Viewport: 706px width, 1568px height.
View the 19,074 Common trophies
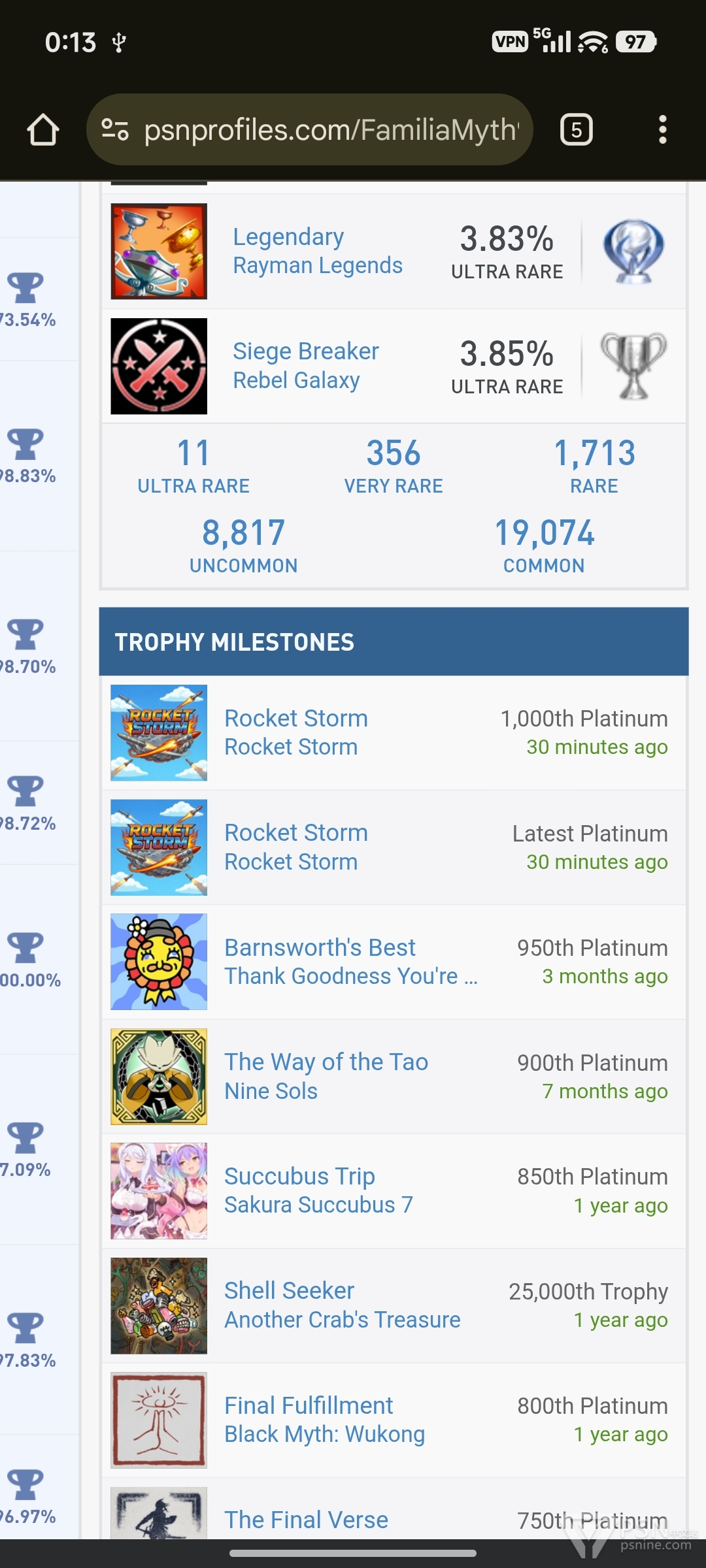(x=544, y=545)
